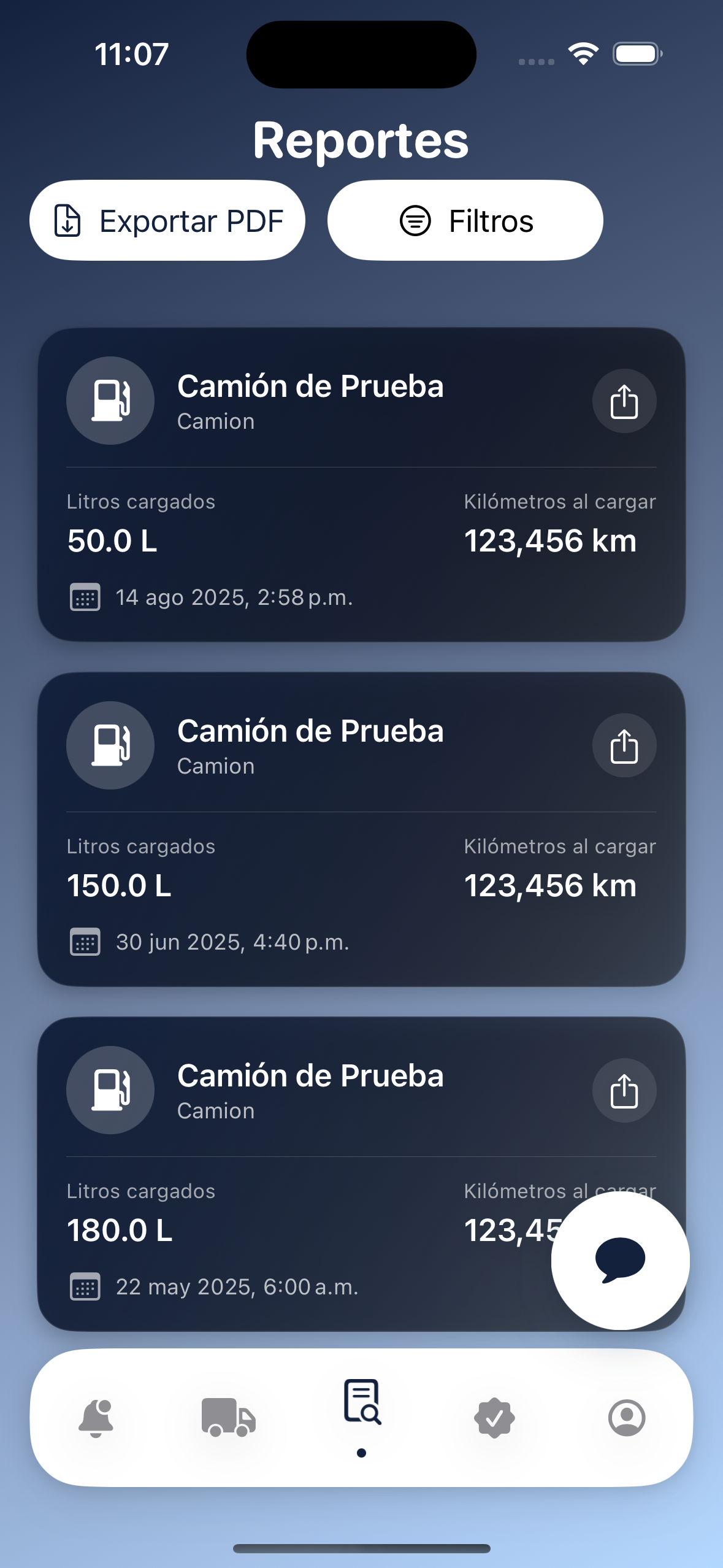This screenshot has width=723, height=1568.
Task: Share the 180.0 L report via its share icon
Action: coord(624,1090)
